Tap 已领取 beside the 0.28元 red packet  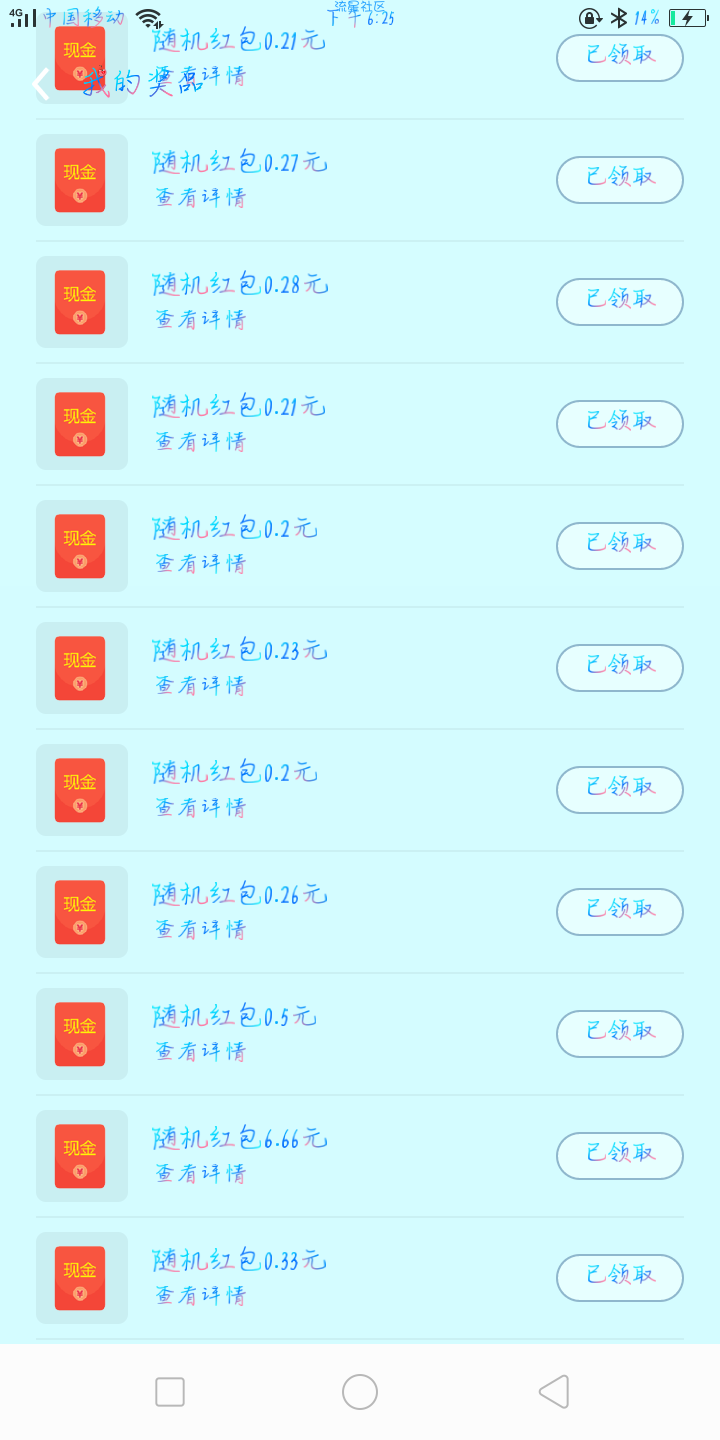(x=620, y=302)
